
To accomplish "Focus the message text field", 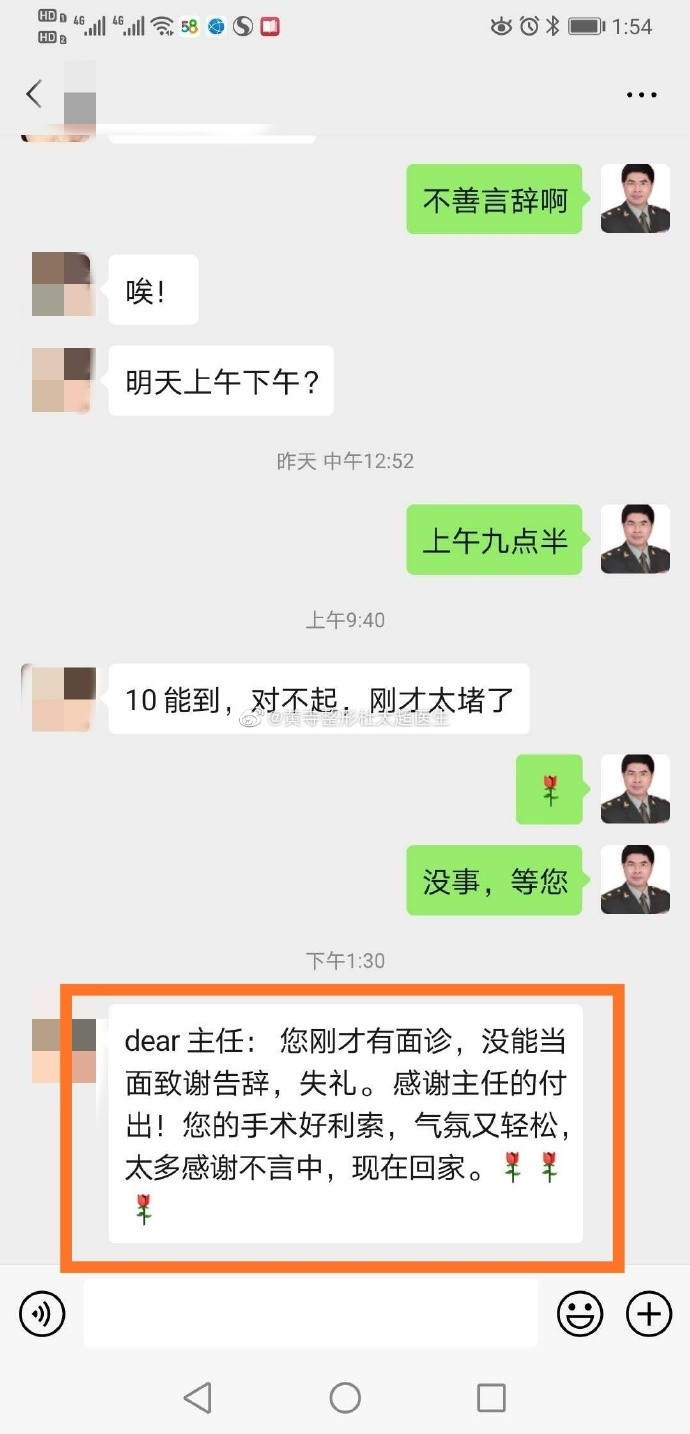I will 310,1313.
